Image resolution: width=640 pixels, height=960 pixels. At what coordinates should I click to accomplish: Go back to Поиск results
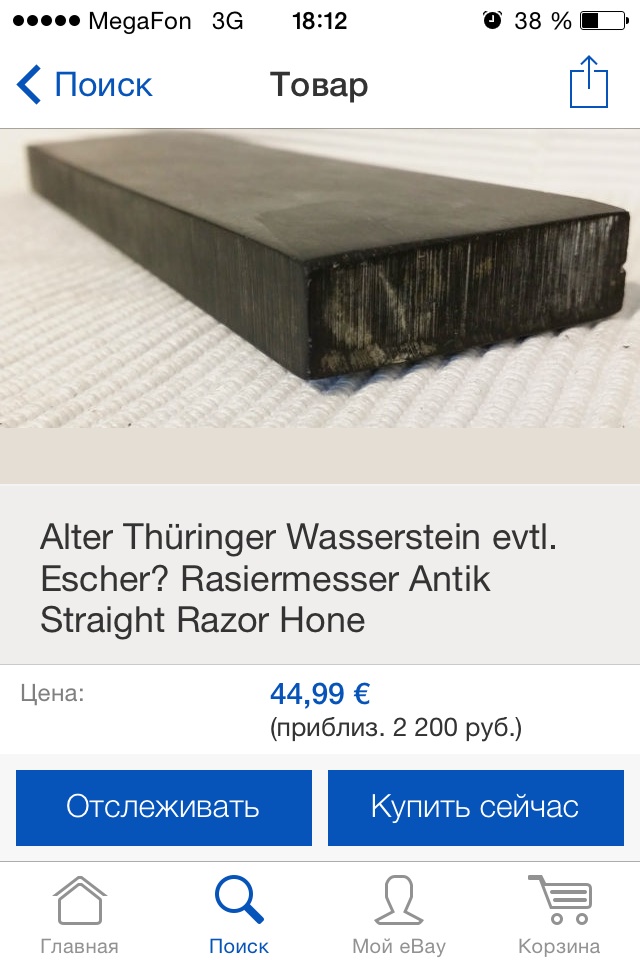[x=85, y=85]
